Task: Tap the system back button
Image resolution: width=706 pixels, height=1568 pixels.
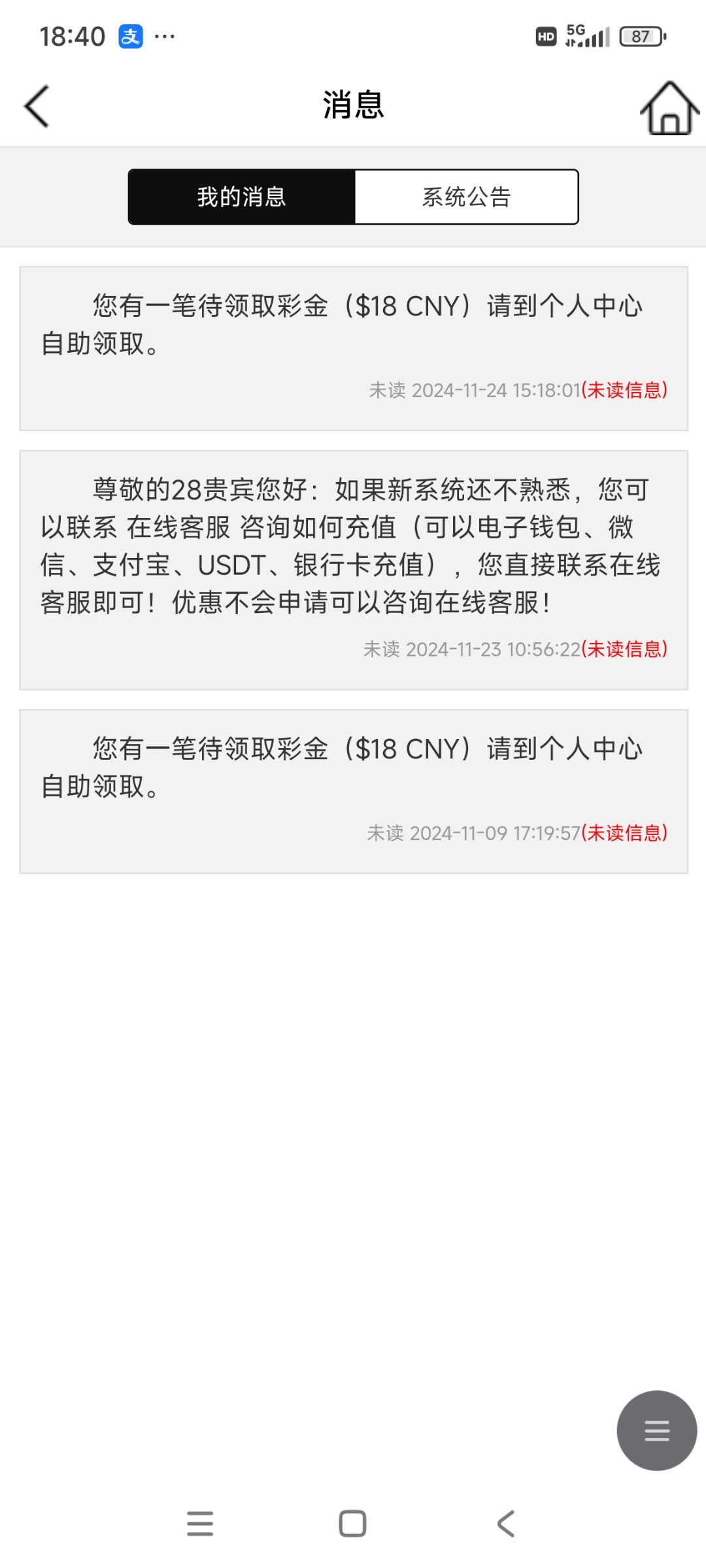Action: pos(506,1523)
